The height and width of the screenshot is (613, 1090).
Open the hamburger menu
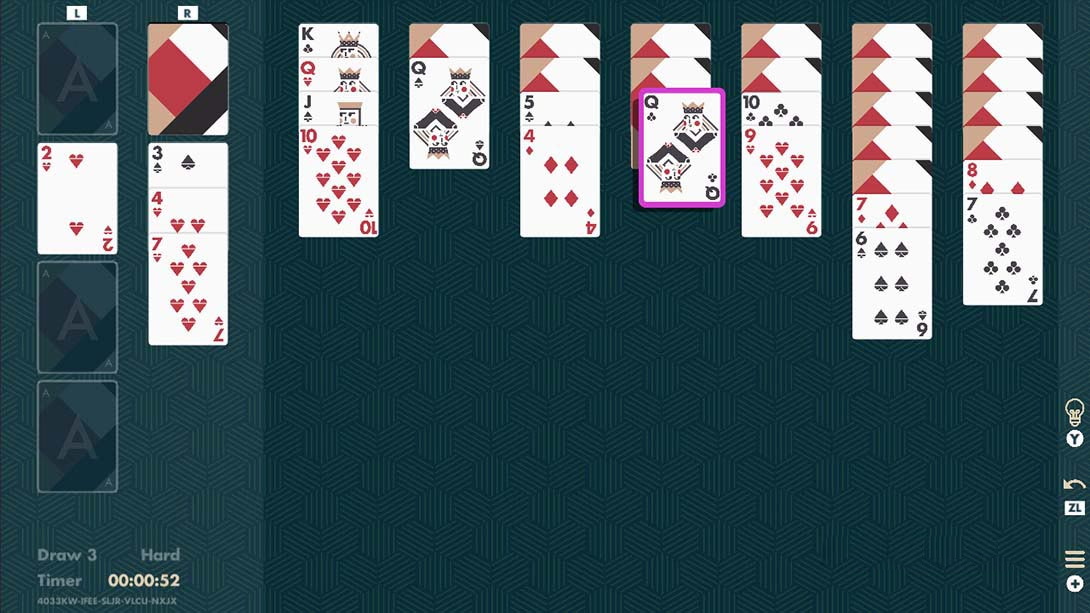point(1075,559)
